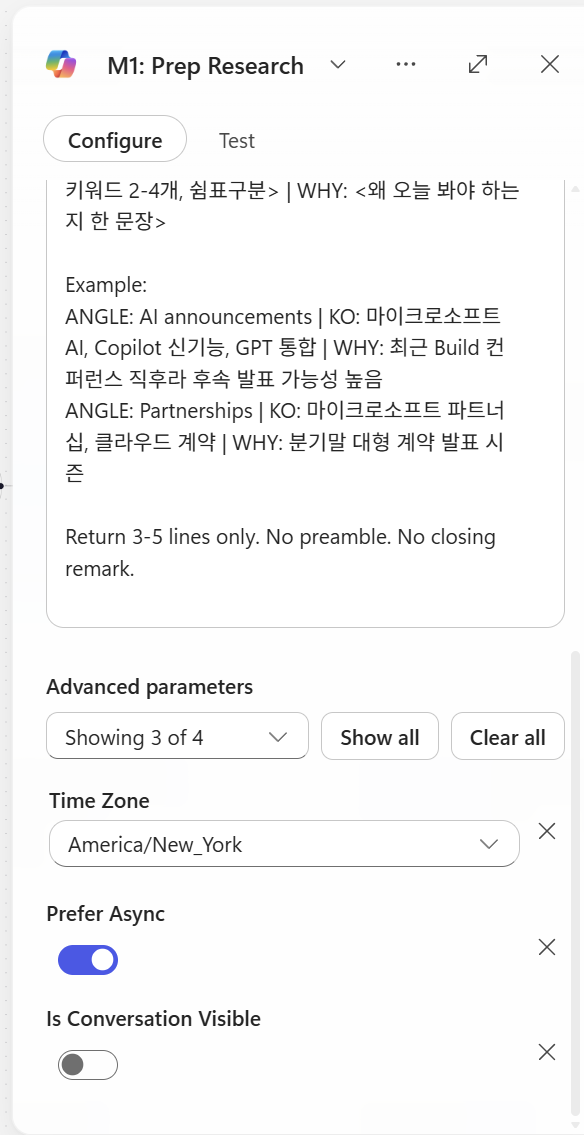Open the Time Zone dropdown
Viewport: 584px width, 1135px height.
tap(284, 844)
